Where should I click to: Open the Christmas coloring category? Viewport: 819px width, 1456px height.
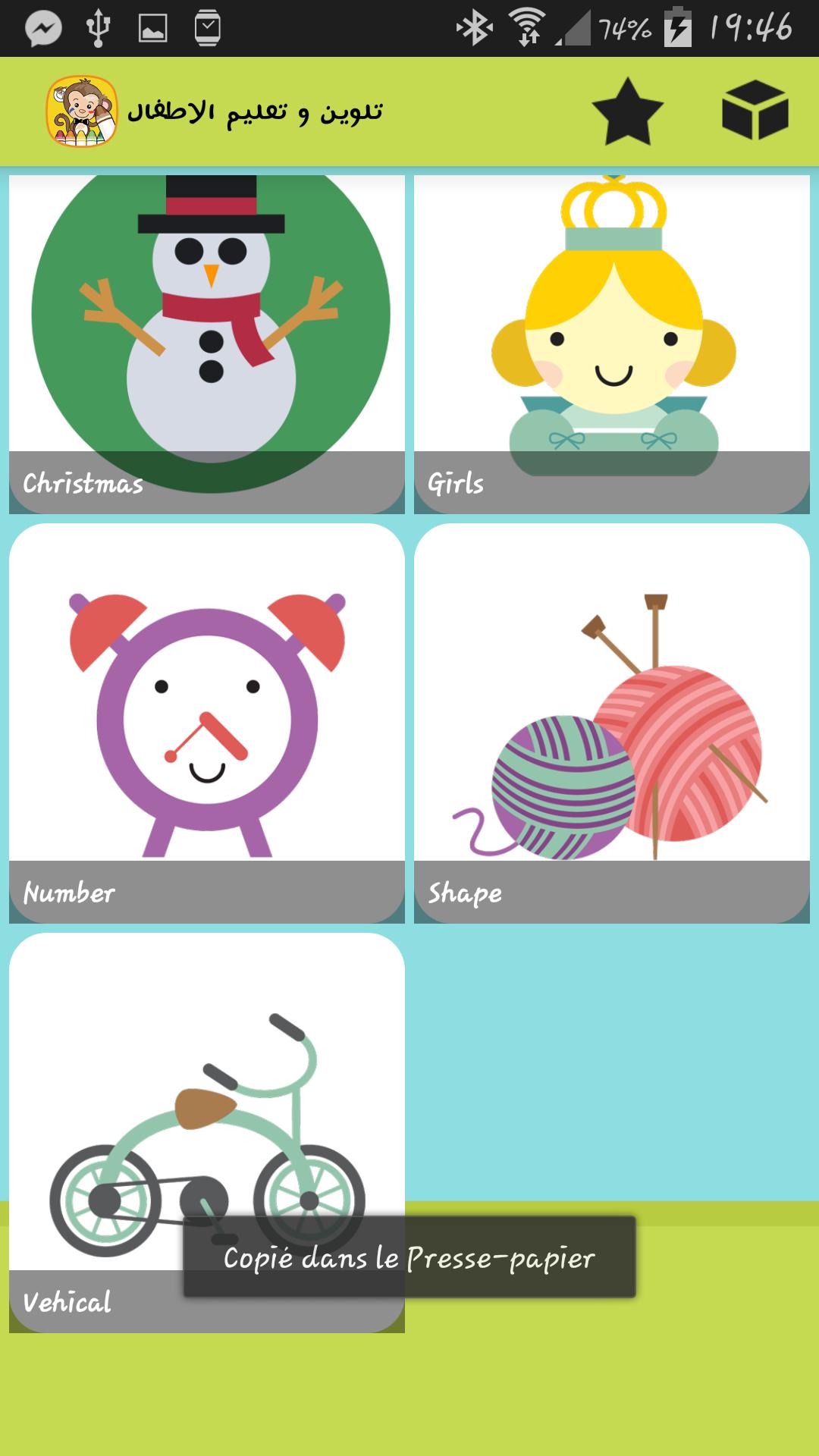[x=206, y=344]
